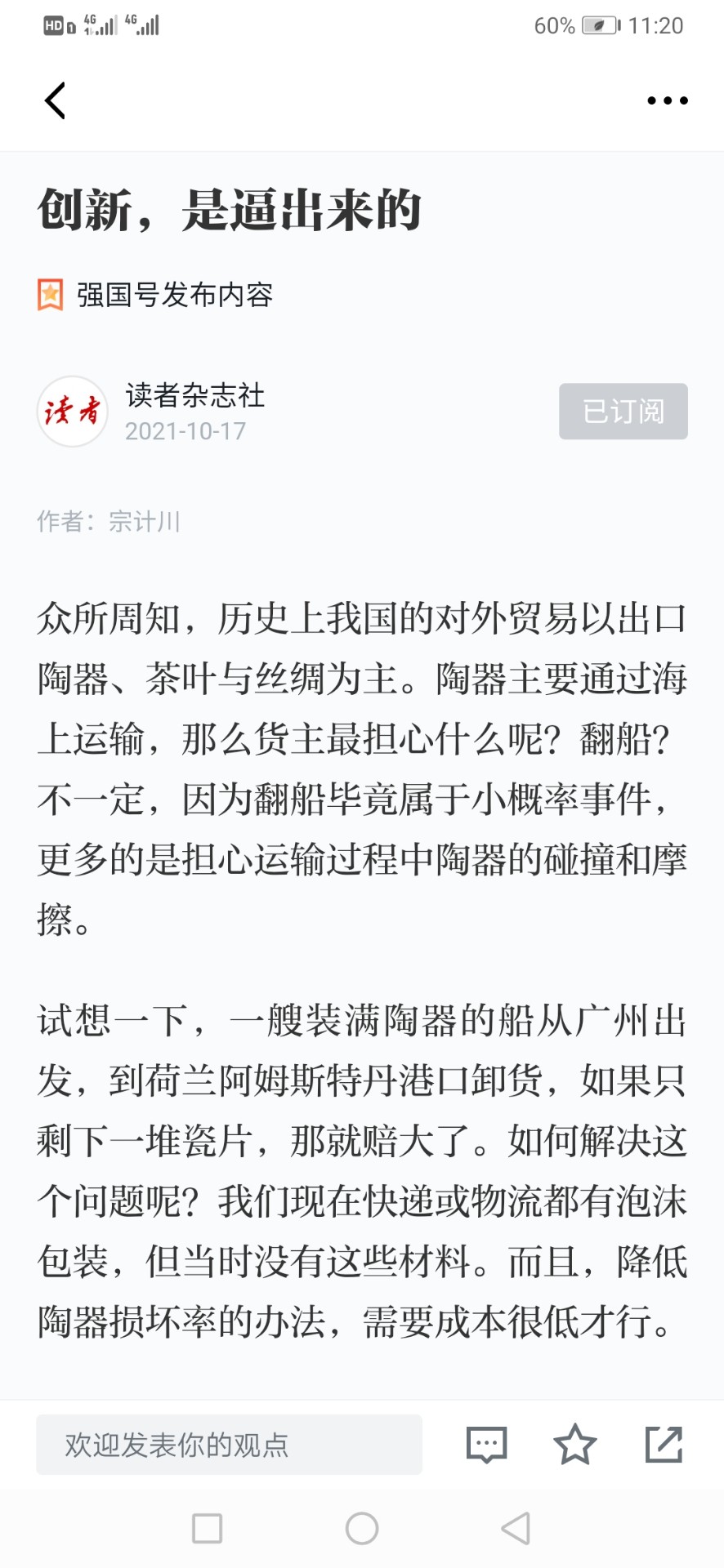
Task: View the article's comments
Action: point(487,1445)
